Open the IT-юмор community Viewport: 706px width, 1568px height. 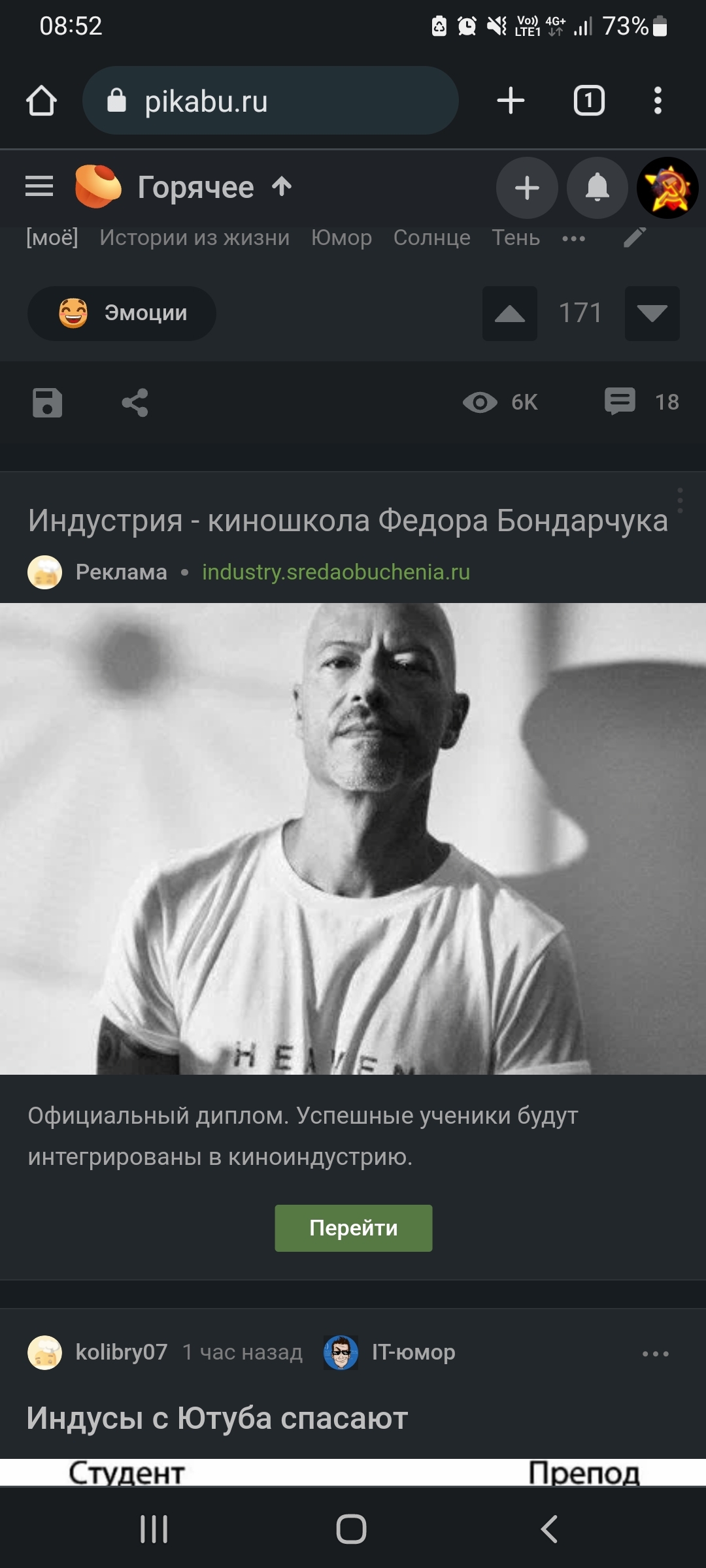(x=412, y=1352)
